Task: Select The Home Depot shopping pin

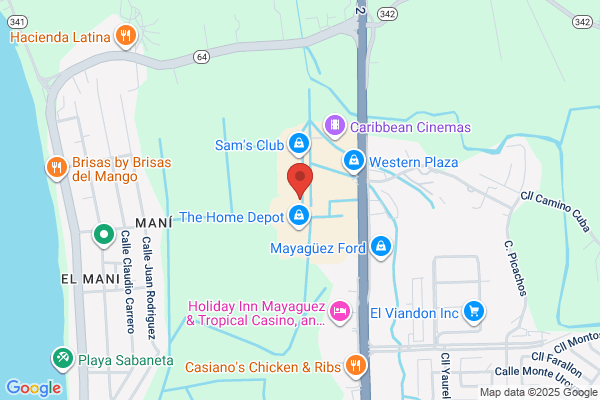Action: [x=299, y=217]
